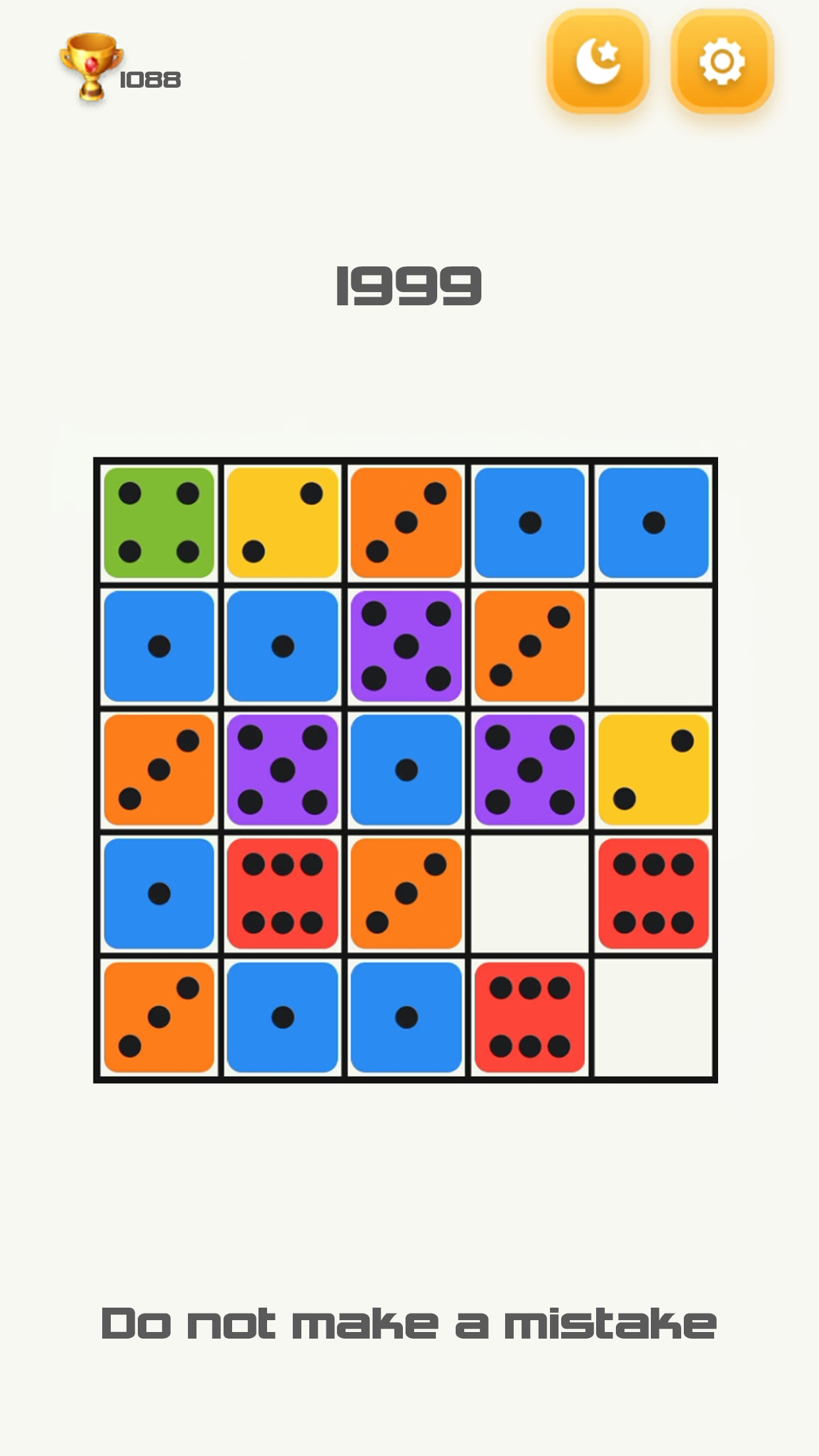The width and height of the screenshot is (819, 1456).
Task: Click the empty cell in the bottom-right corner
Action: pyautogui.click(x=654, y=1016)
